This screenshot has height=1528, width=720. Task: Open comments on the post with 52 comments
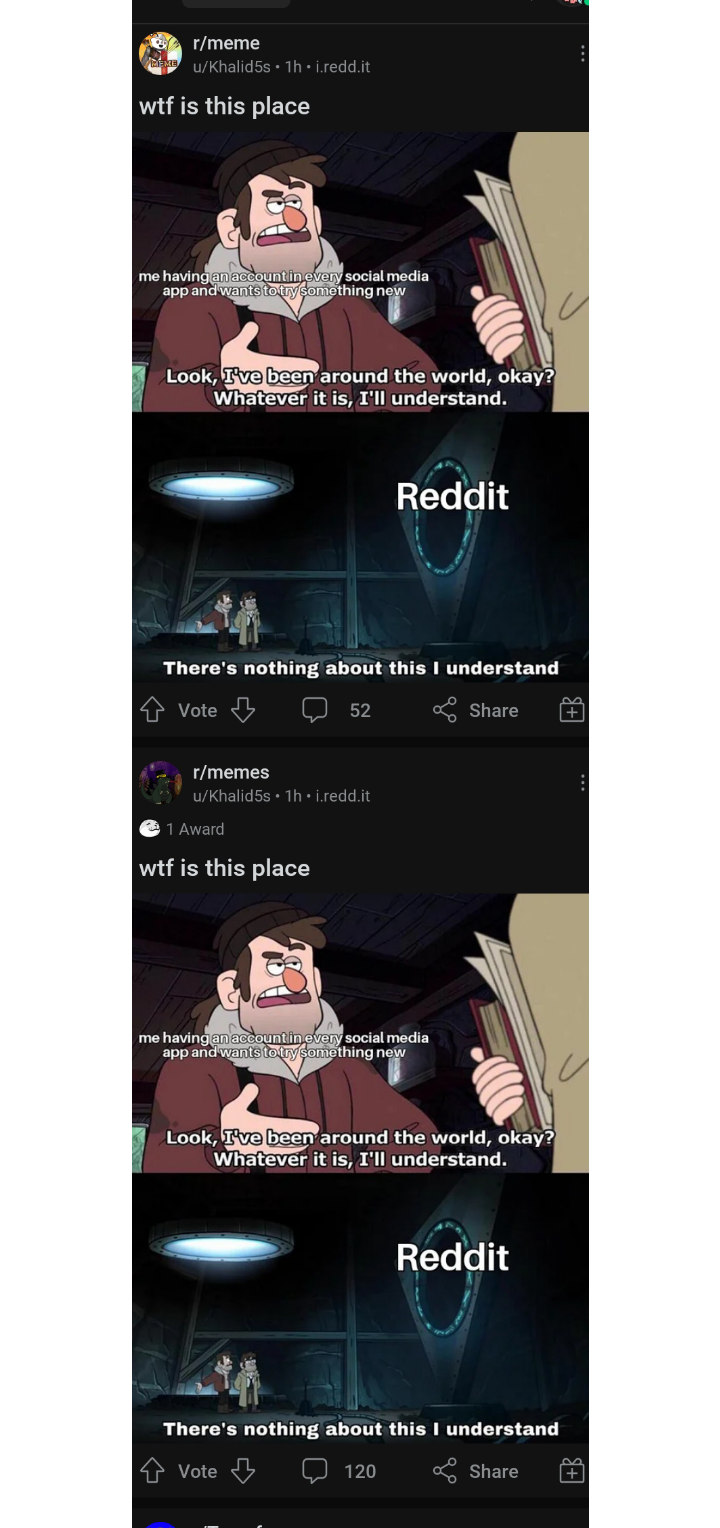(x=336, y=710)
